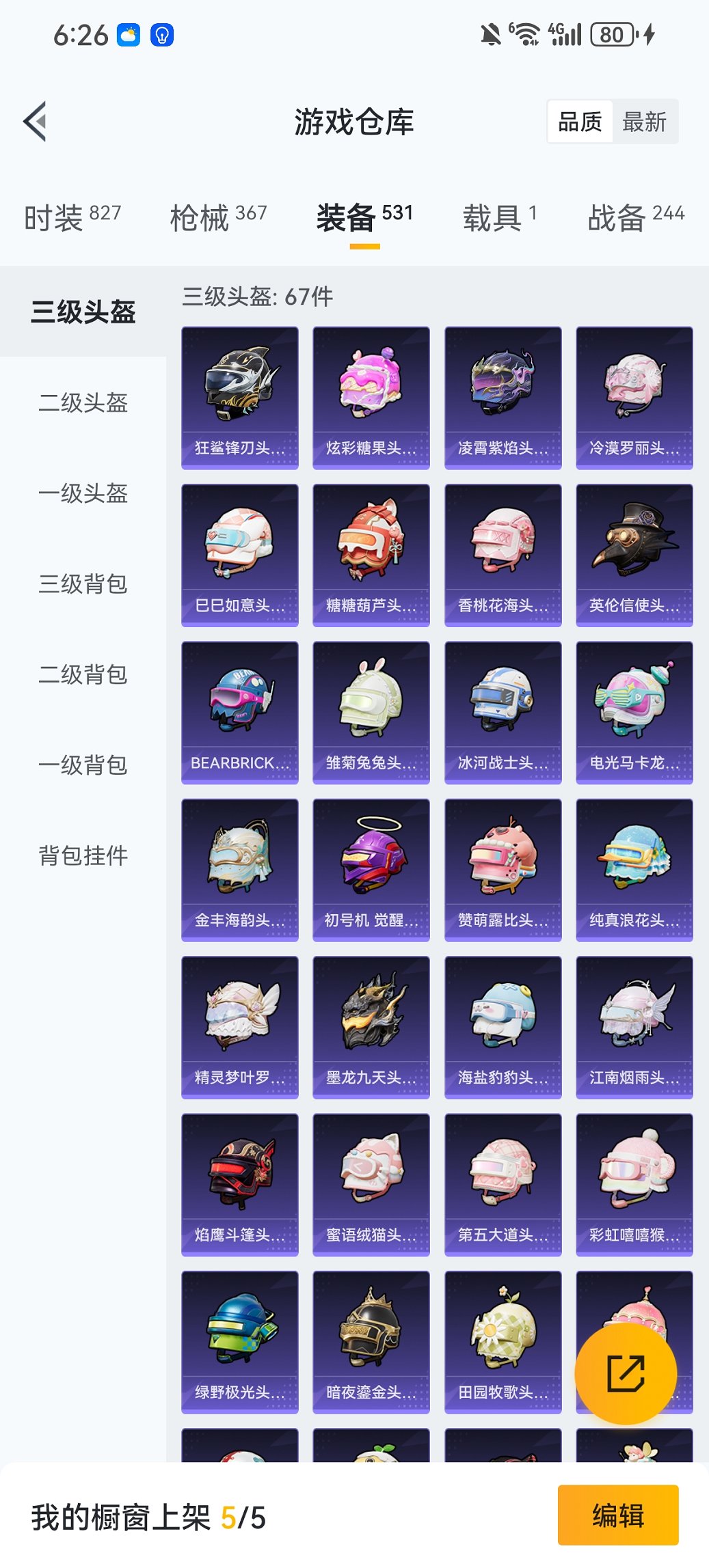The height and width of the screenshot is (1568, 709).
Task: Switch sorting to 最新
Action: [x=645, y=120]
